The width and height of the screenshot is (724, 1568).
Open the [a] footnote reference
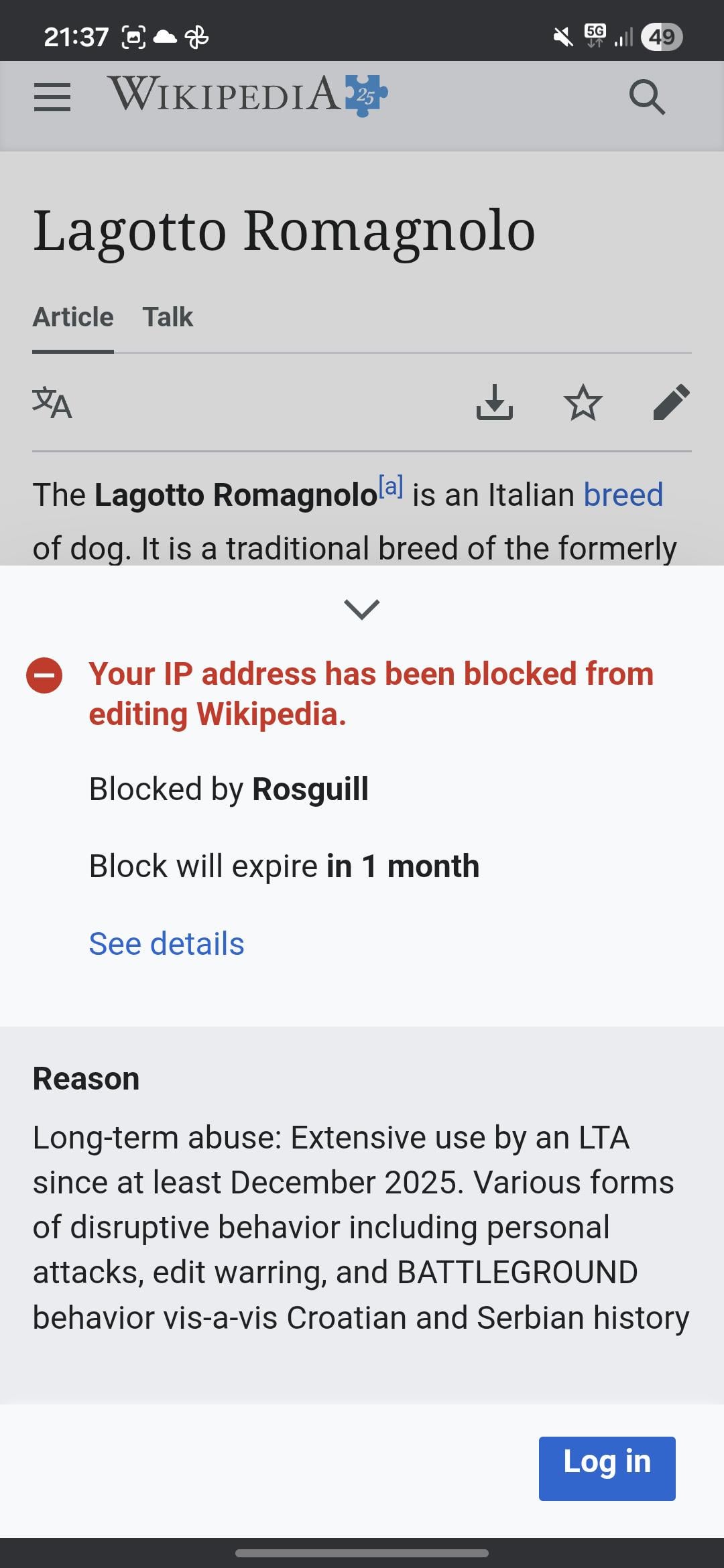click(x=391, y=486)
